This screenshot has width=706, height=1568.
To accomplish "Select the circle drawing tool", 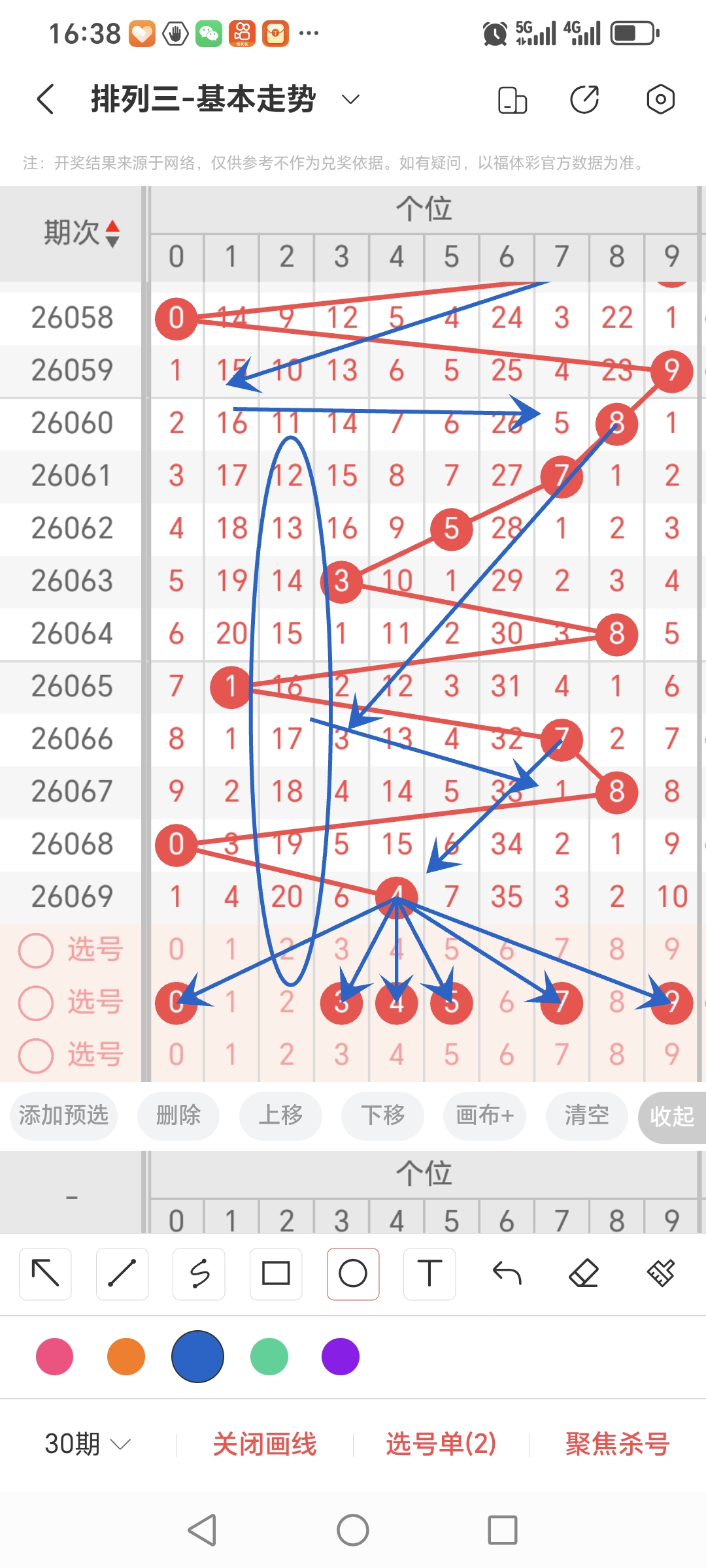I will coord(353,1273).
